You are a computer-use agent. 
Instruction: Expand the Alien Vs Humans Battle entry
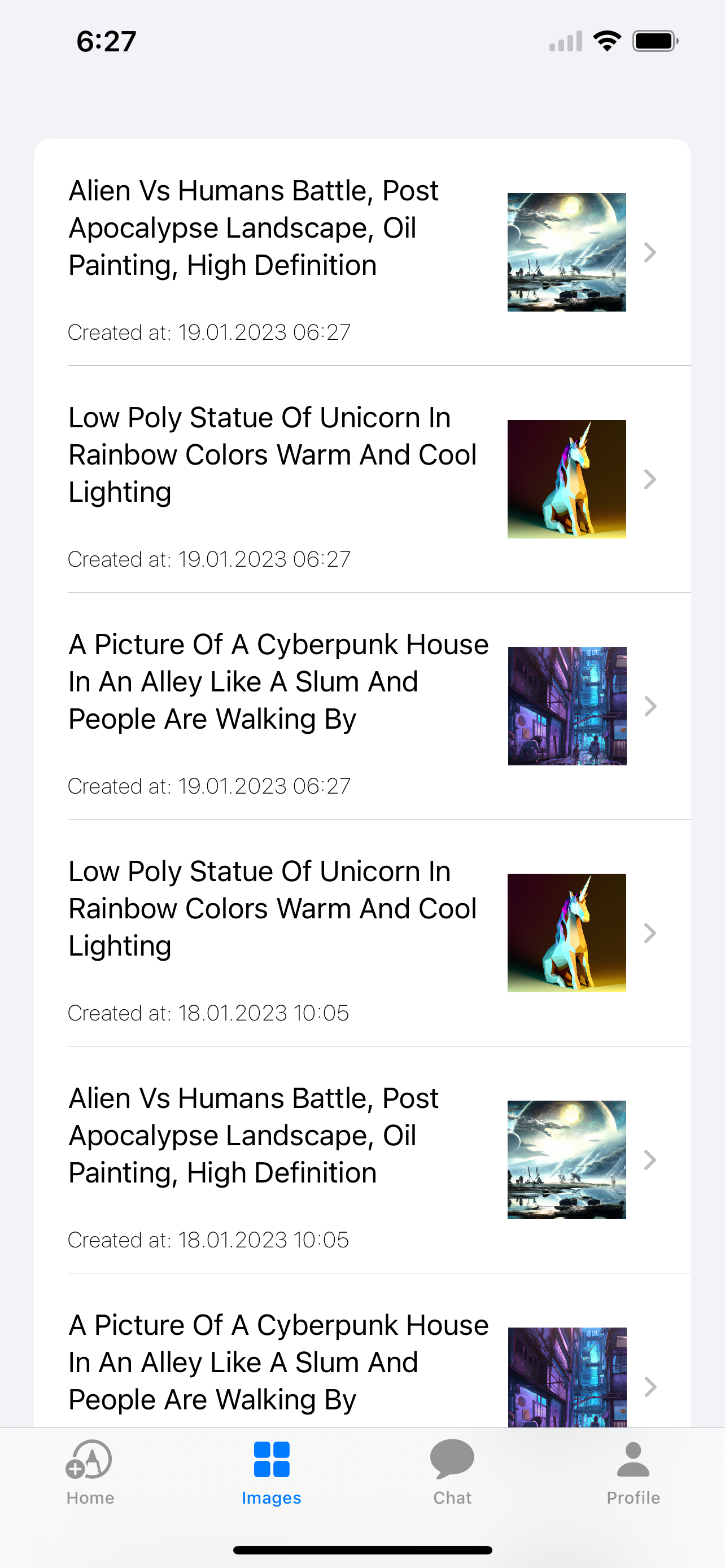(x=650, y=253)
